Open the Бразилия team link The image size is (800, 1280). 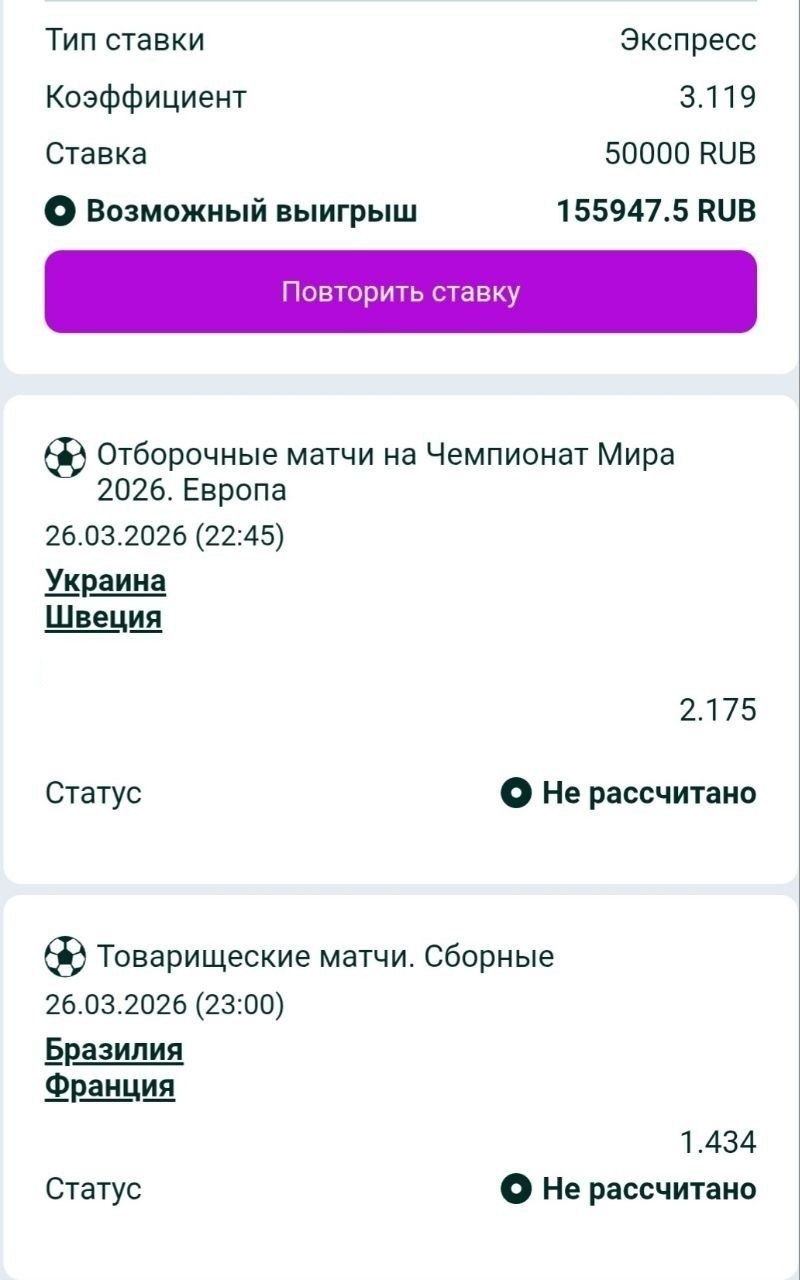point(115,1050)
